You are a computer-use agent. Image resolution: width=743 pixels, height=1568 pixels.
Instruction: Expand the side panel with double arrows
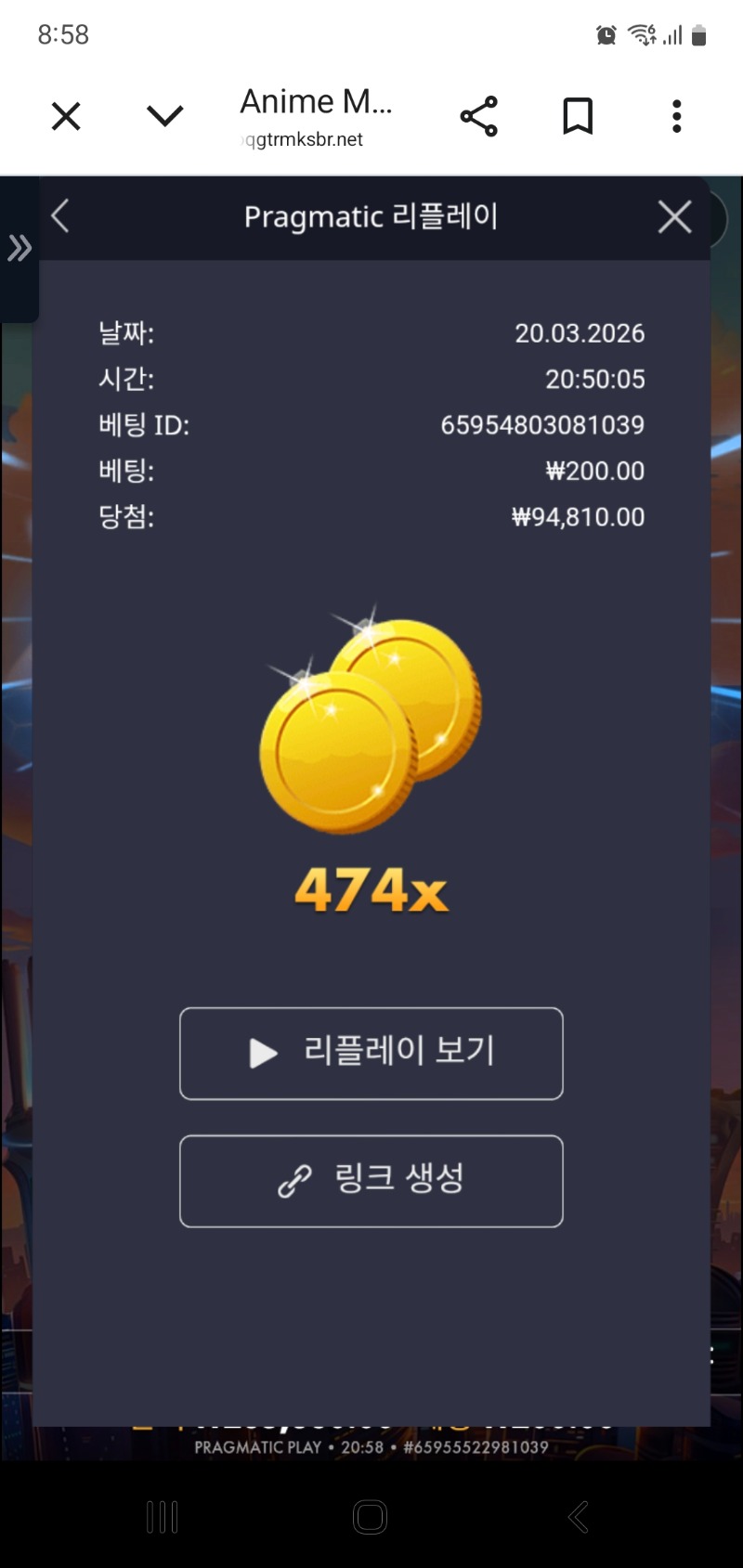[x=19, y=248]
